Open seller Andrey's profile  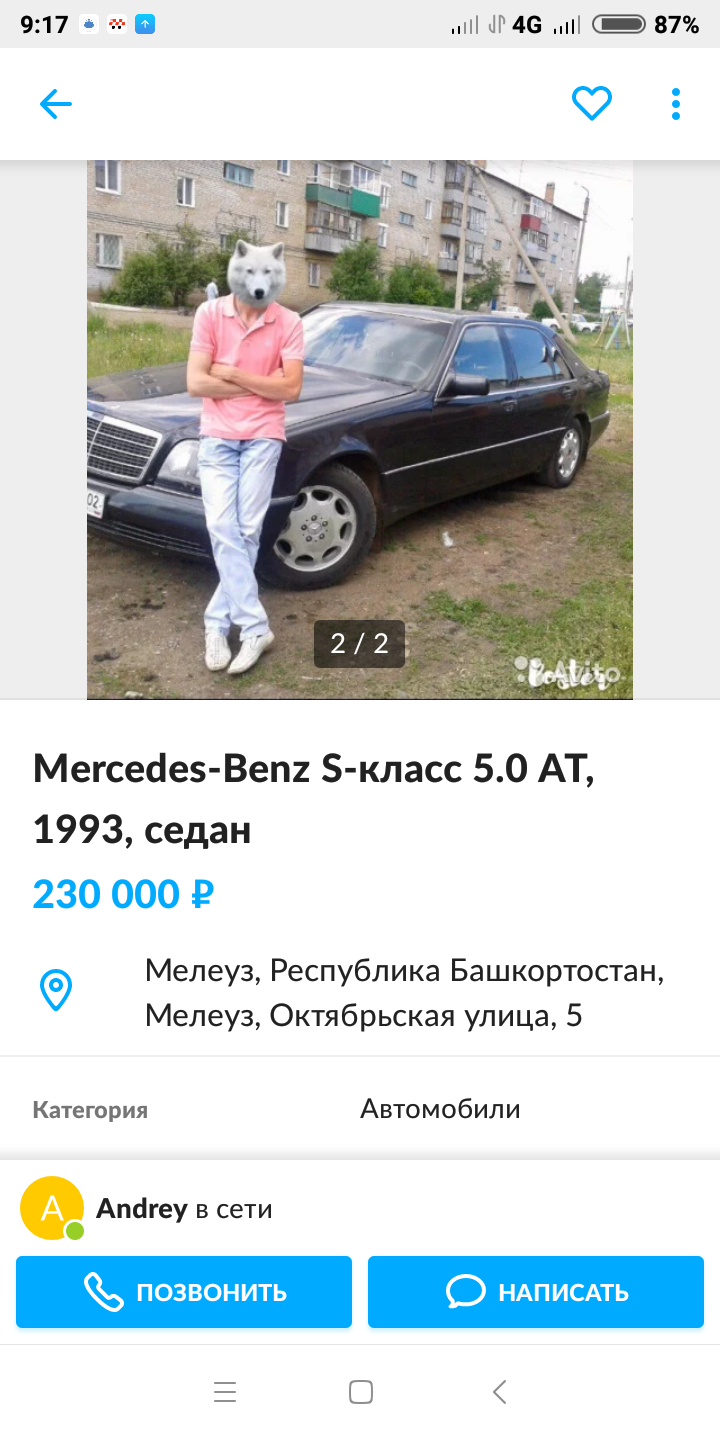pos(140,1209)
